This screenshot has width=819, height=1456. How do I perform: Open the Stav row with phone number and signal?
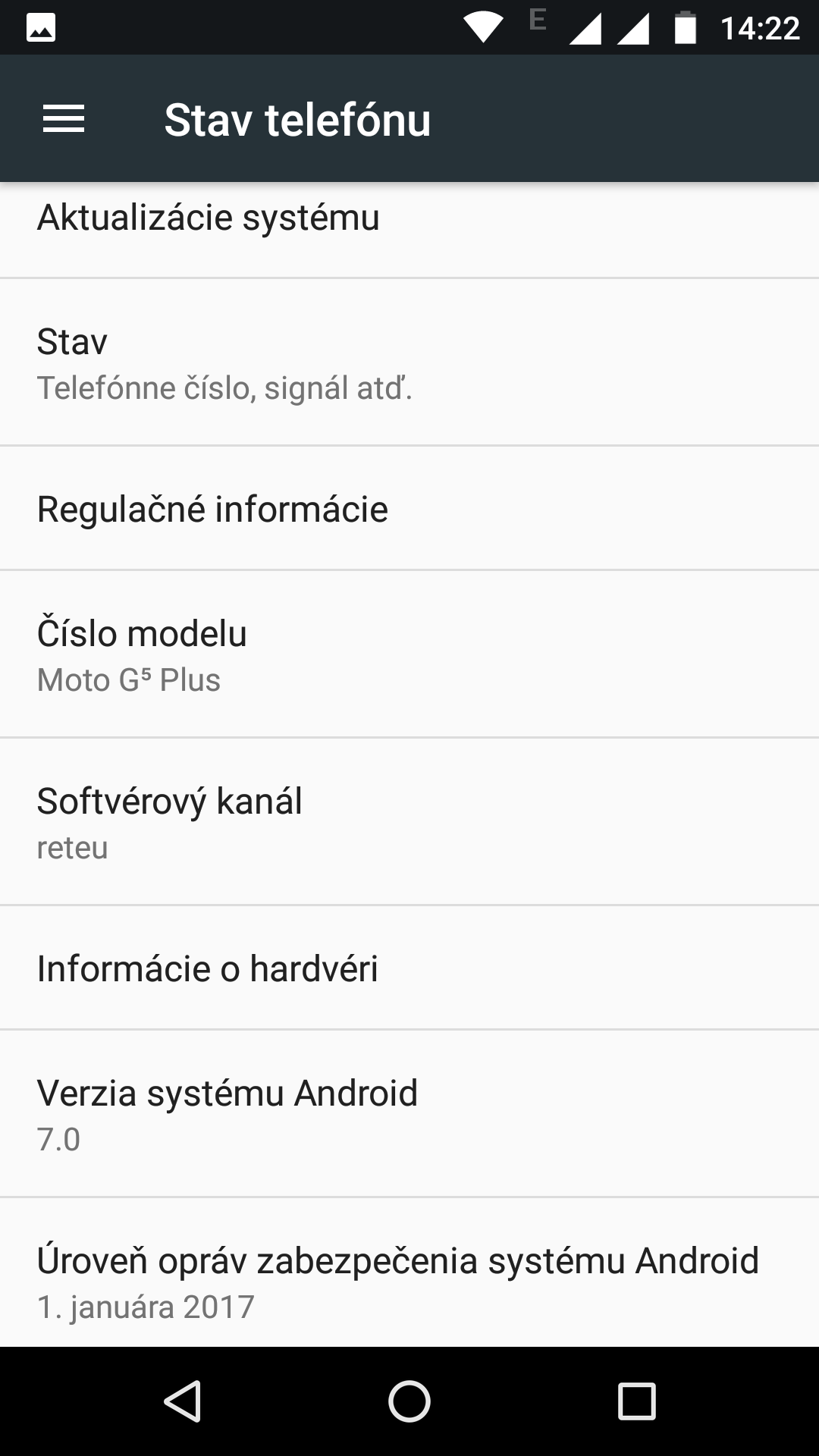(409, 362)
